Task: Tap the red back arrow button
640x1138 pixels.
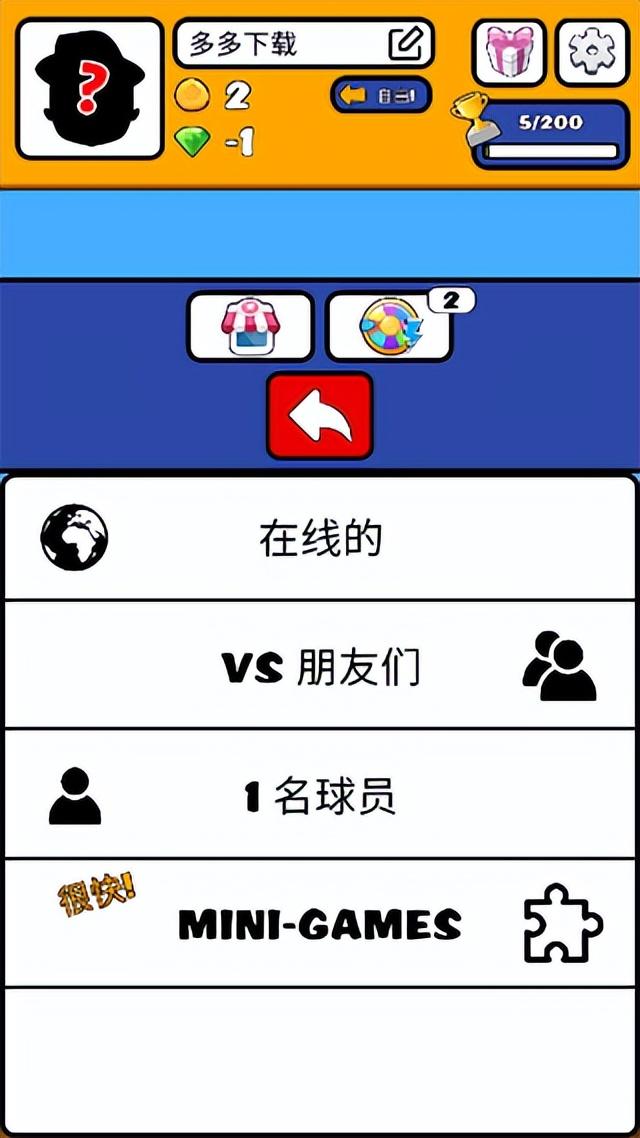Action: click(320, 417)
